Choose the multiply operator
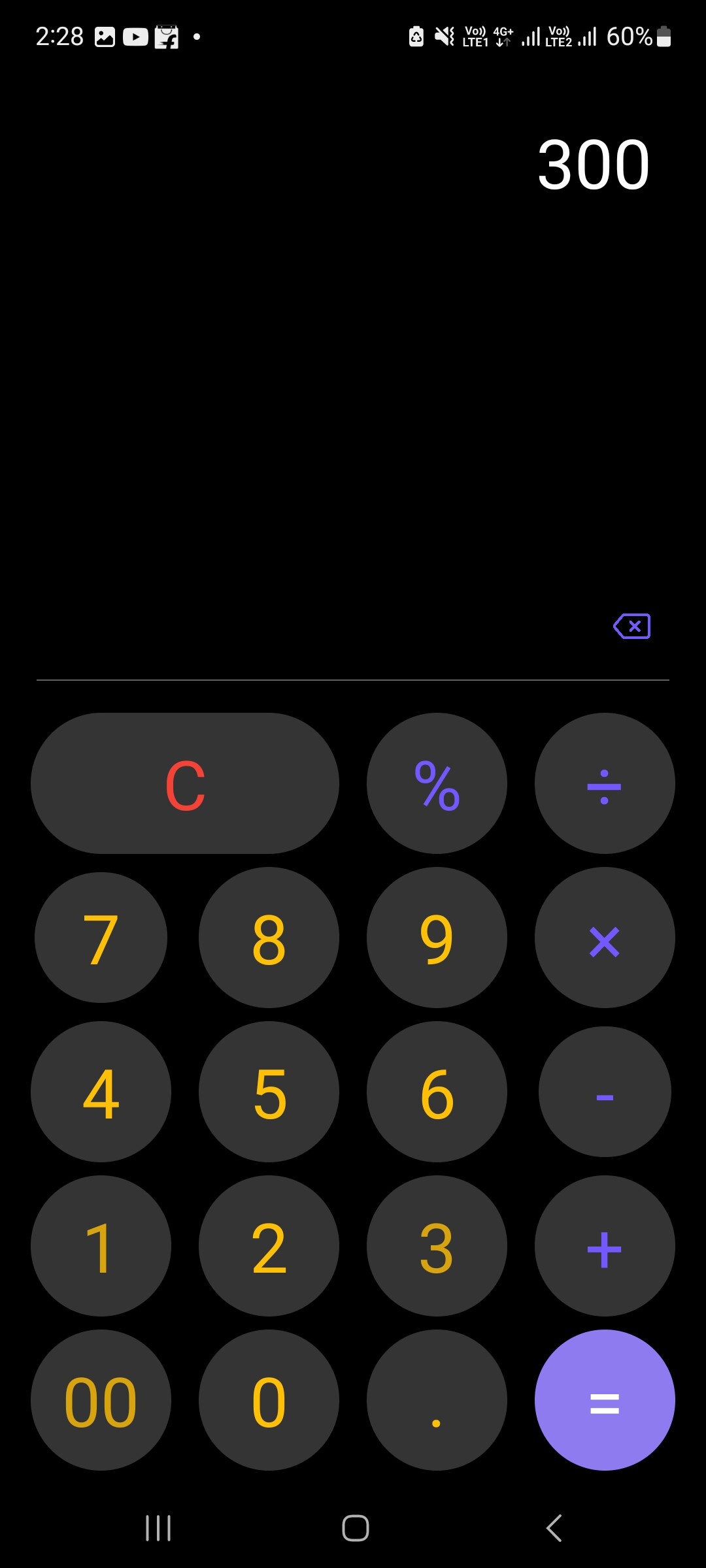The height and width of the screenshot is (1568, 706). point(605,938)
